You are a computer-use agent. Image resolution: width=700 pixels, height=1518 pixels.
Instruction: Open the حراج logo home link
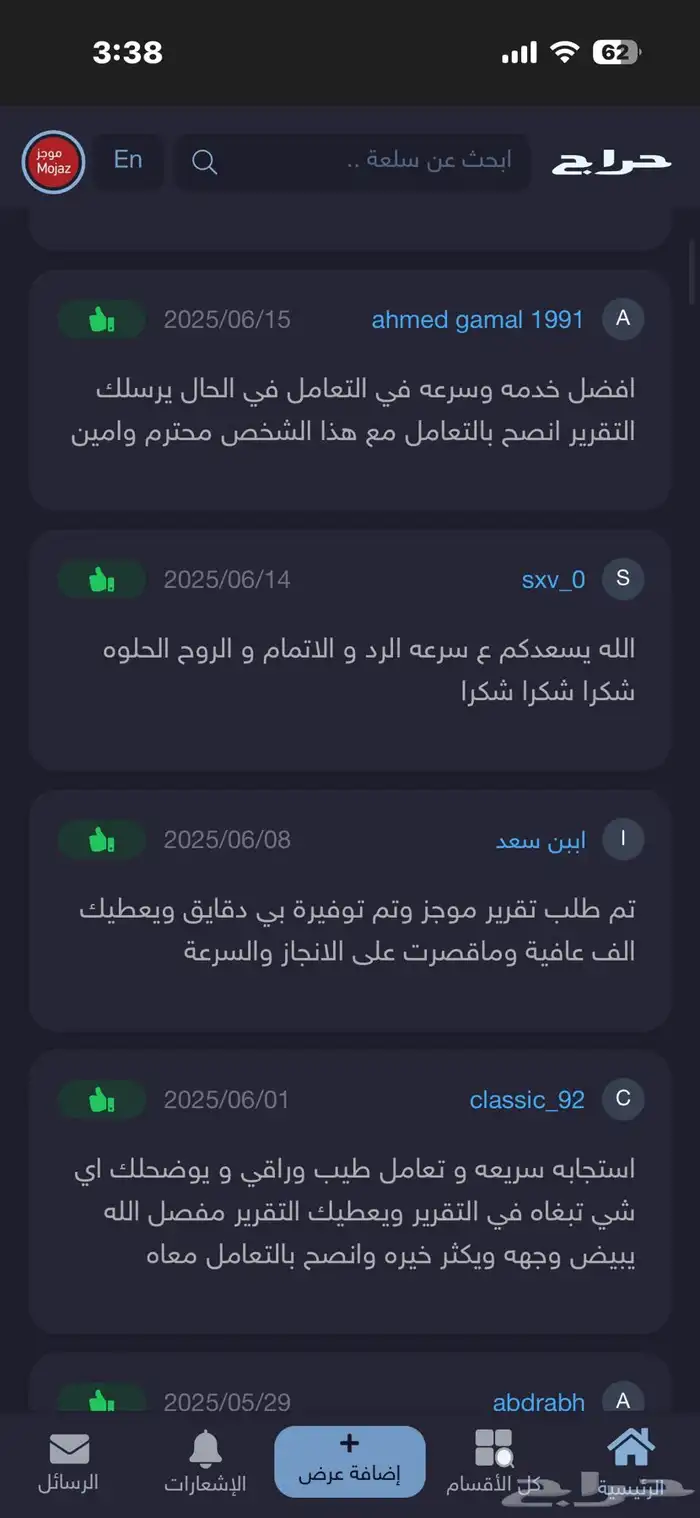611,161
